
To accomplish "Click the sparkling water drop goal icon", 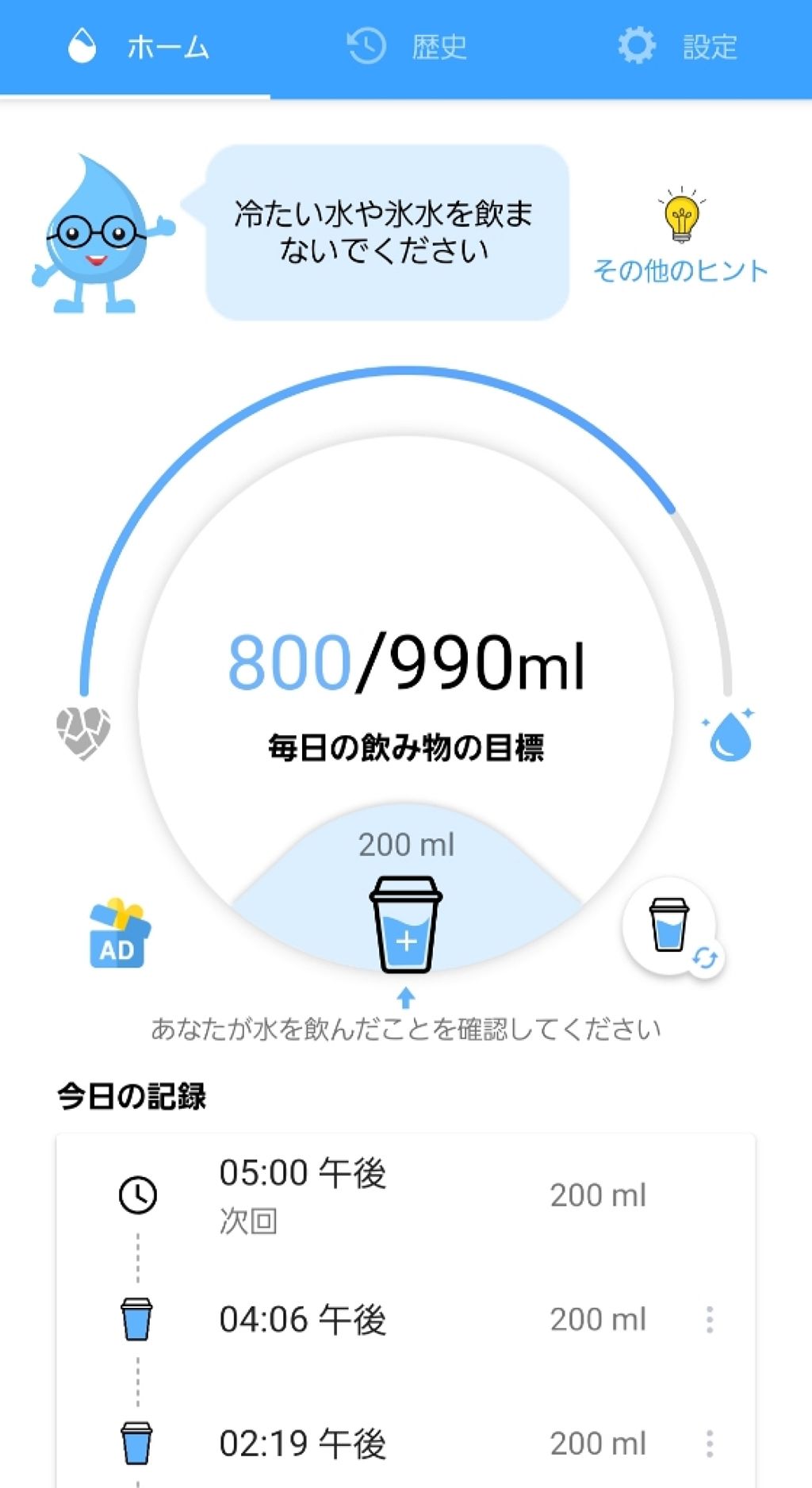I will coord(730,736).
